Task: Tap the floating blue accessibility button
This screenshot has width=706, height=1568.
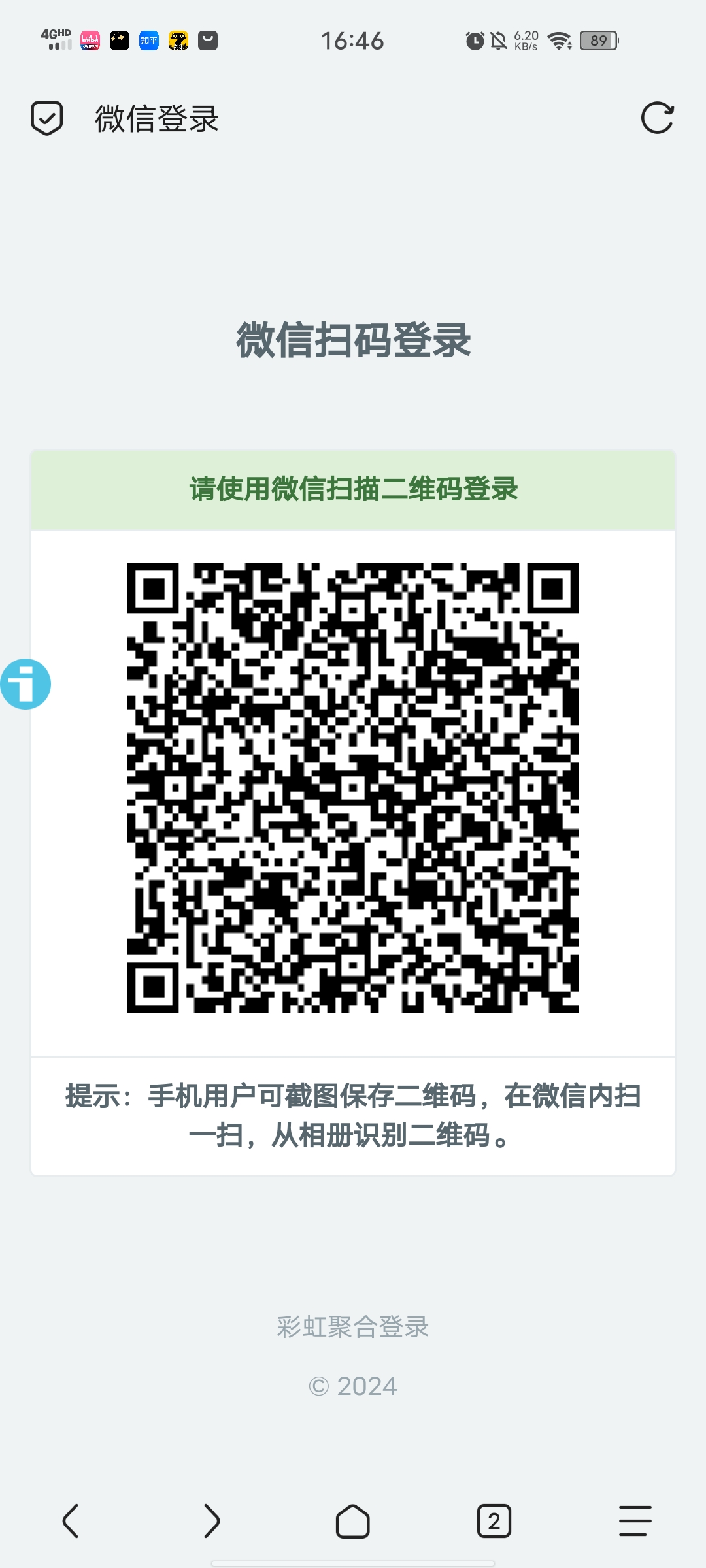Action: [x=25, y=684]
